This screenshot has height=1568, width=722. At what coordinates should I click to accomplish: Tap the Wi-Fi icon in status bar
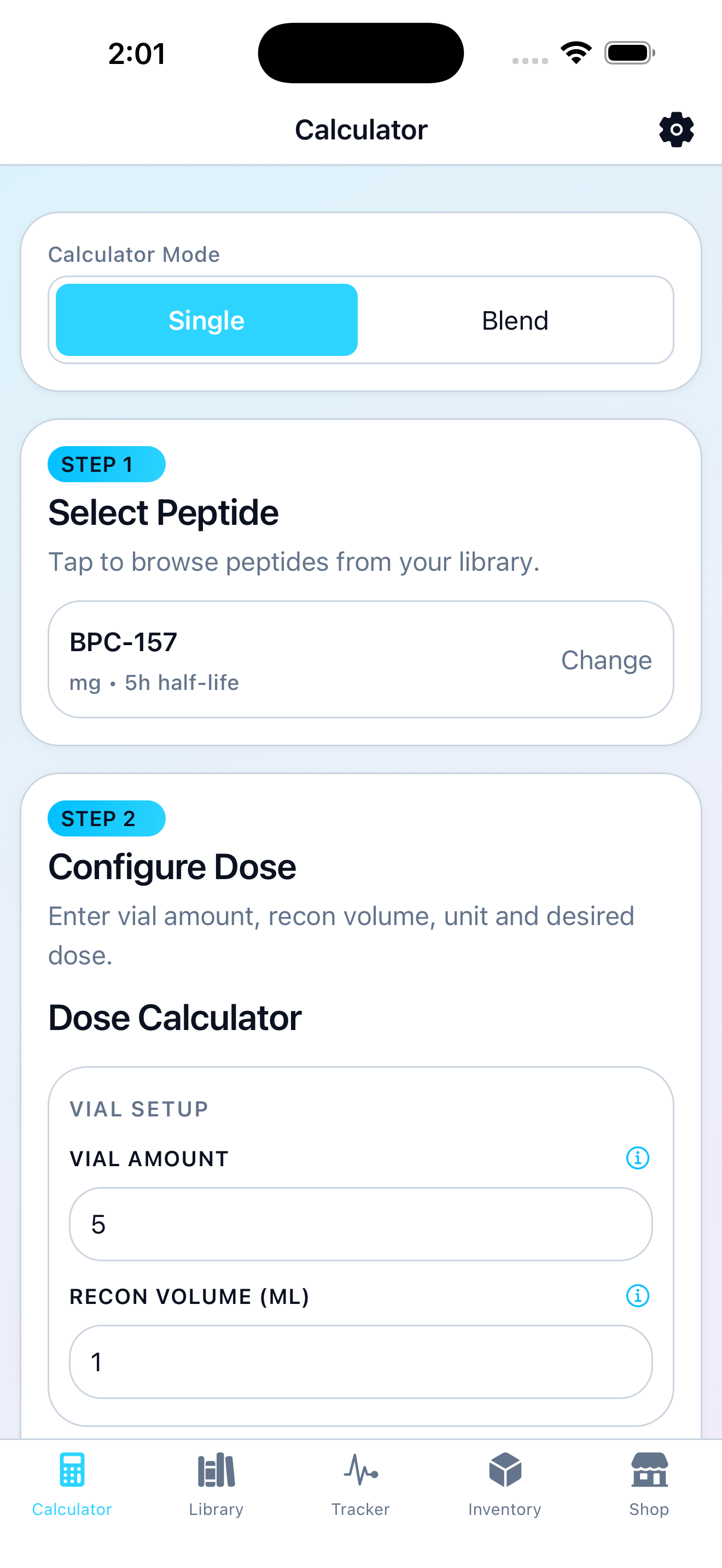[575, 53]
